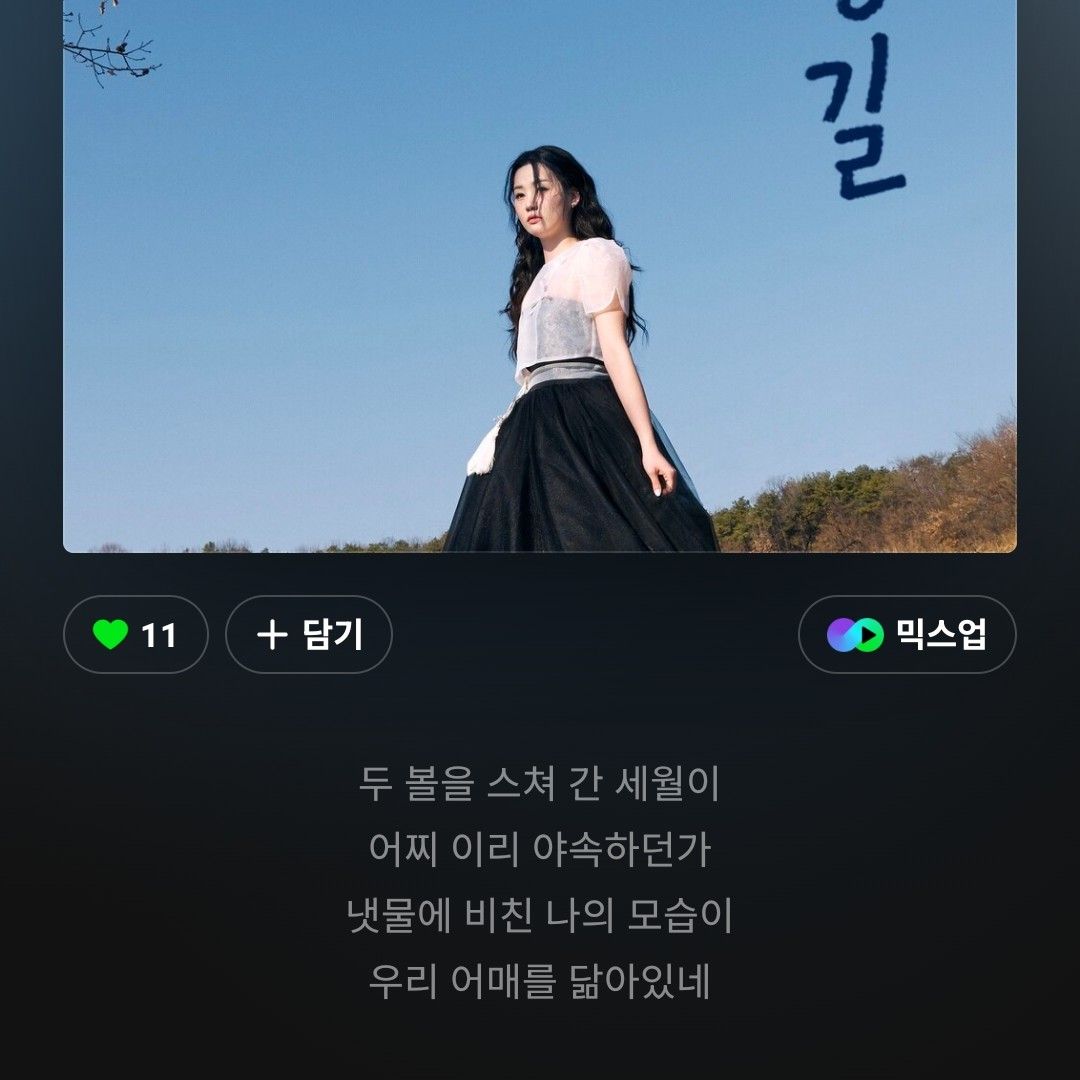Tap the green heart like button

(x=135, y=635)
